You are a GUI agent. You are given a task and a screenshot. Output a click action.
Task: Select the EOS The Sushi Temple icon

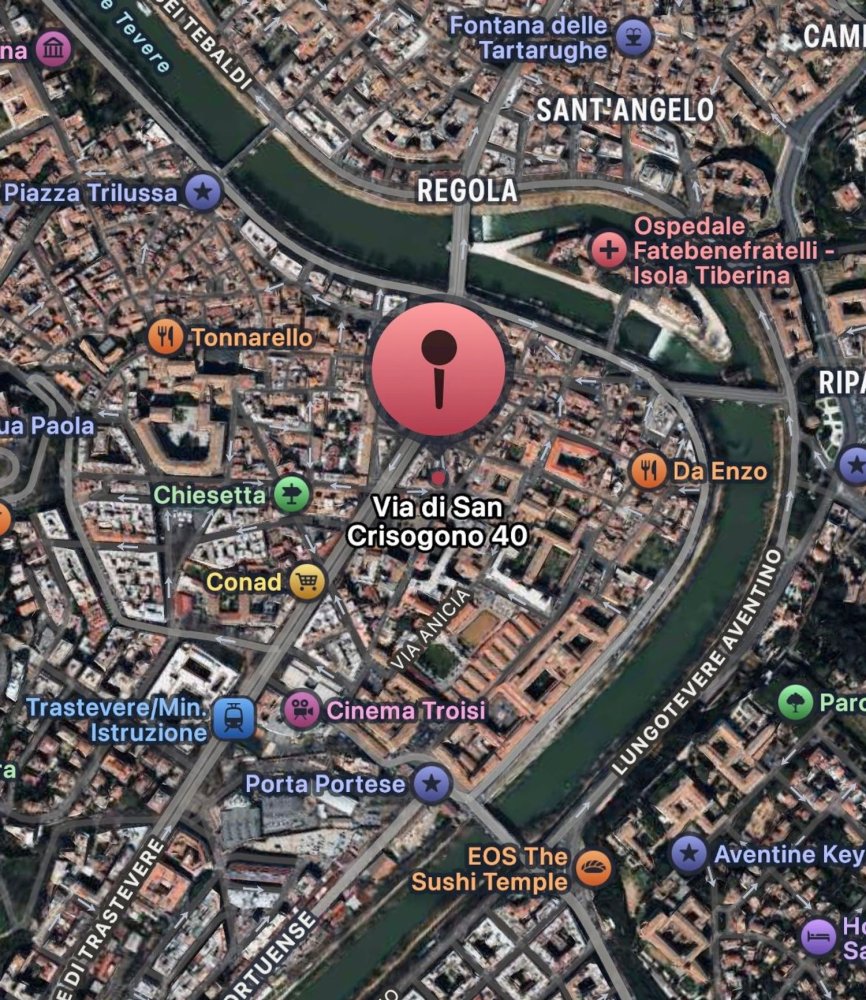pyautogui.click(x=593, y=868)
